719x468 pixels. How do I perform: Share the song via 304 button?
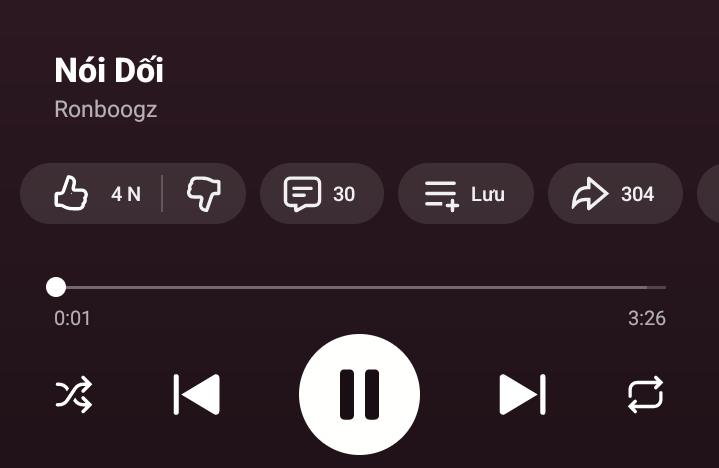[614, 193]
